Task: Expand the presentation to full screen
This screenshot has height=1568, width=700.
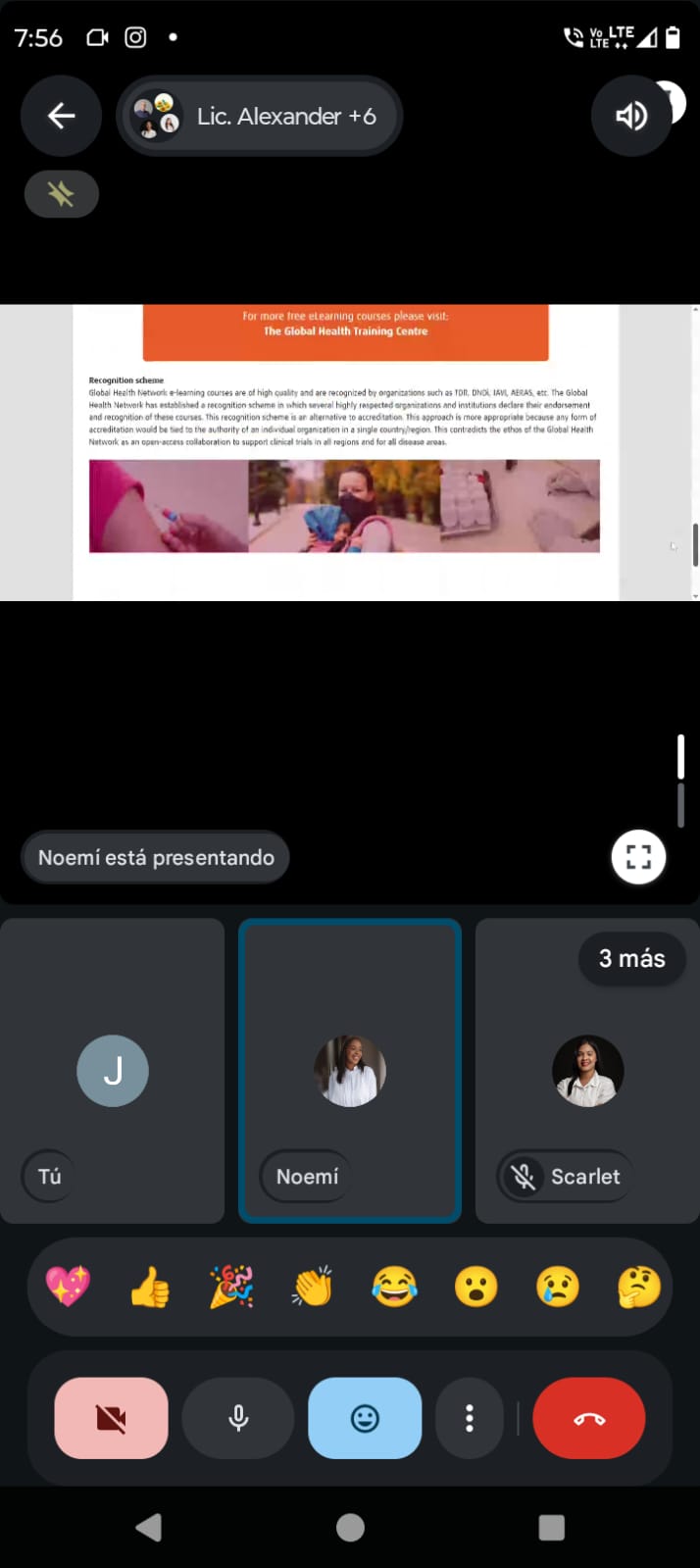Action: click(638, 857)
